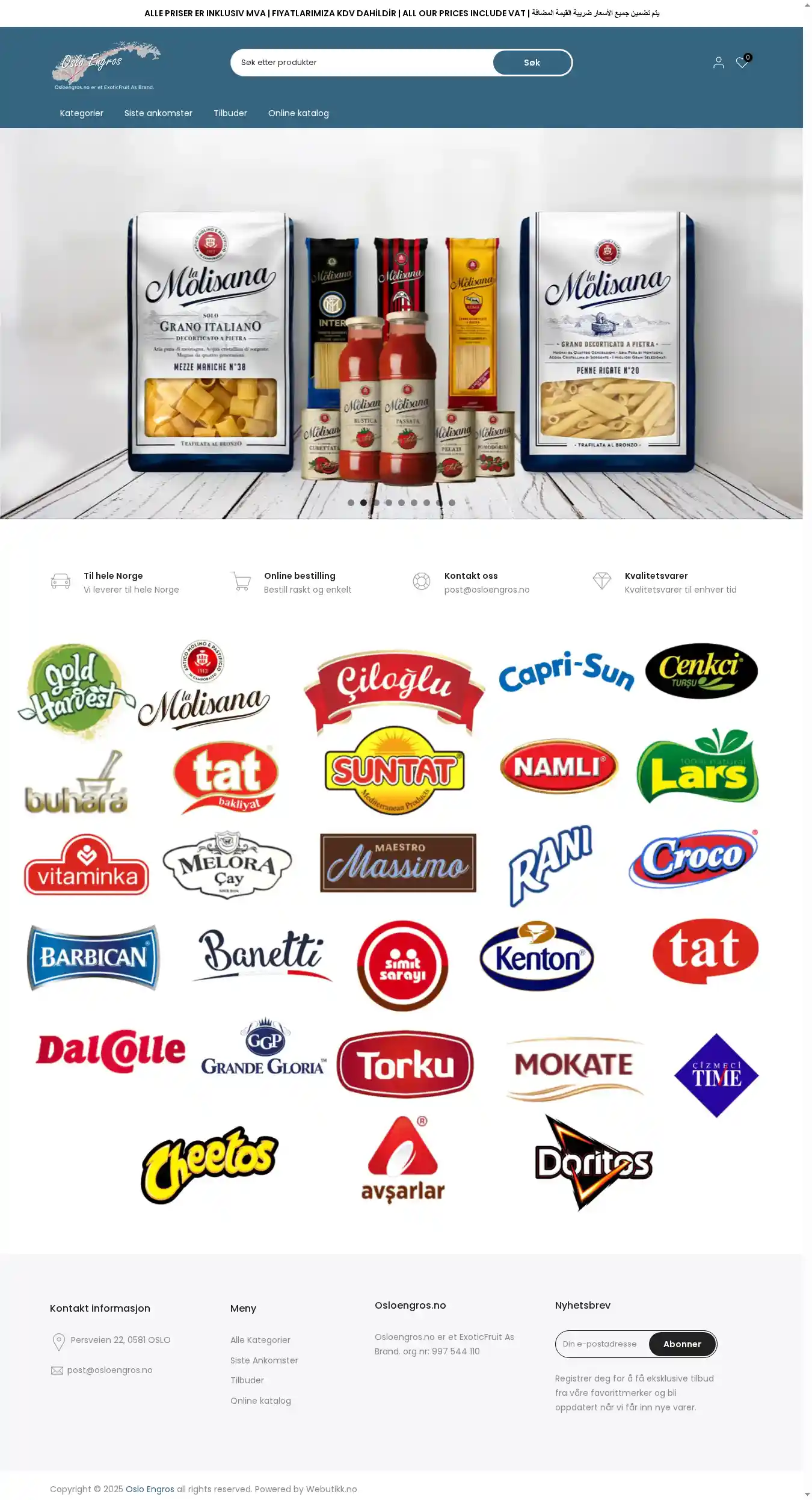The height and width of the screenshot is (1500, 812).
Task: Tap the newsletter email address field
Action: pos(601,1344)
